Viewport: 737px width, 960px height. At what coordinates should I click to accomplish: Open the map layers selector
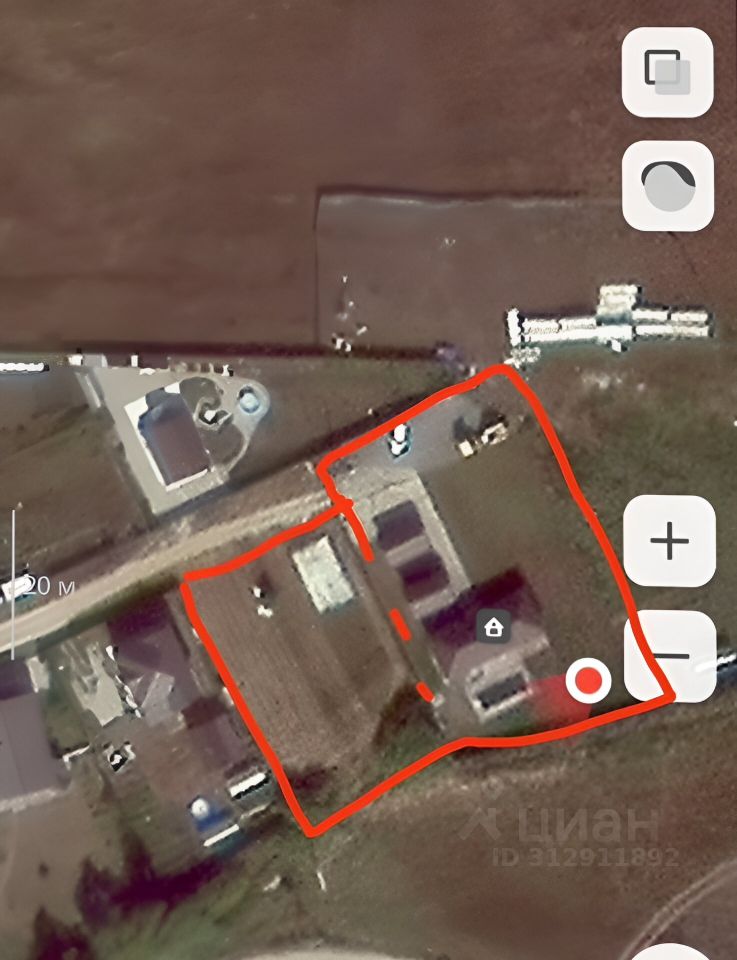667,72
